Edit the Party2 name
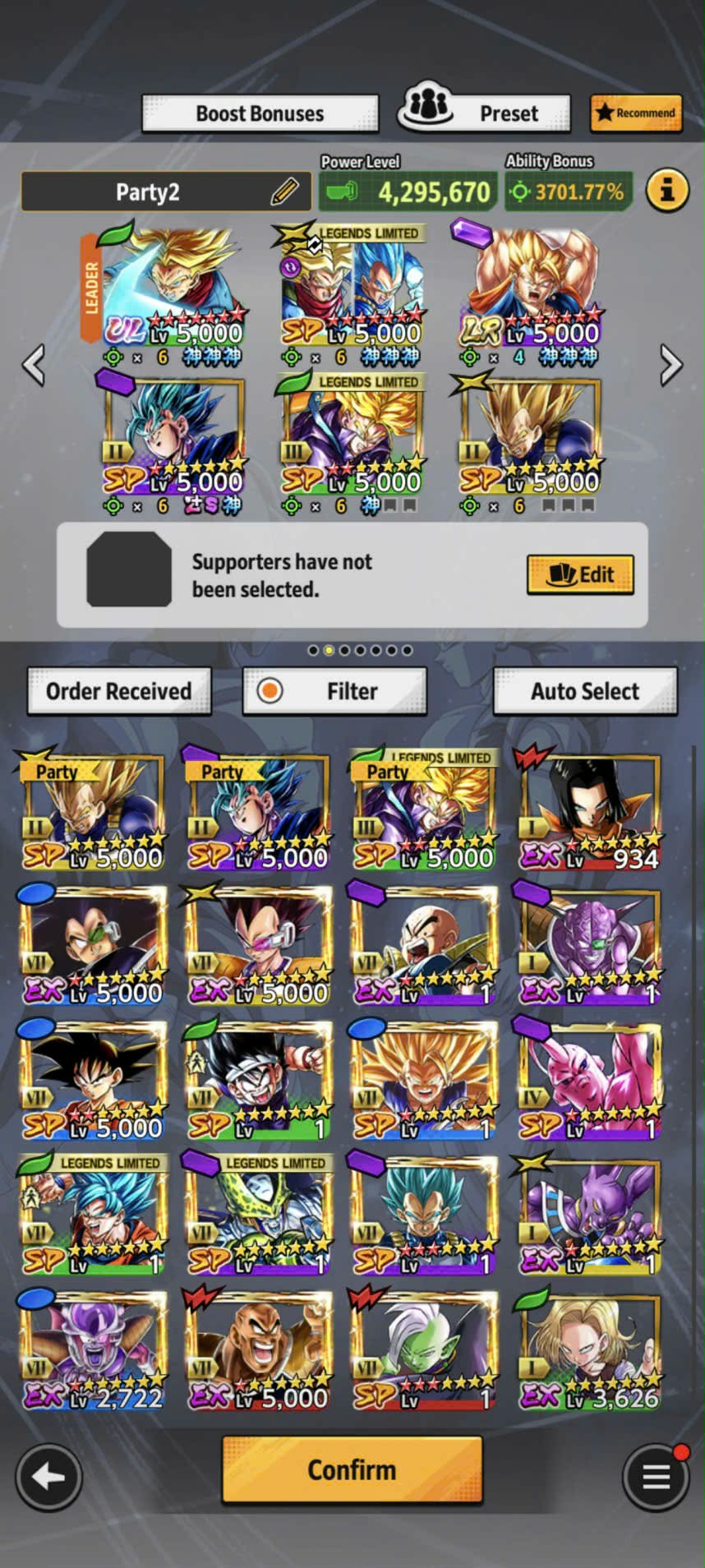This screenshot has width=705, height=1568. 284,191
